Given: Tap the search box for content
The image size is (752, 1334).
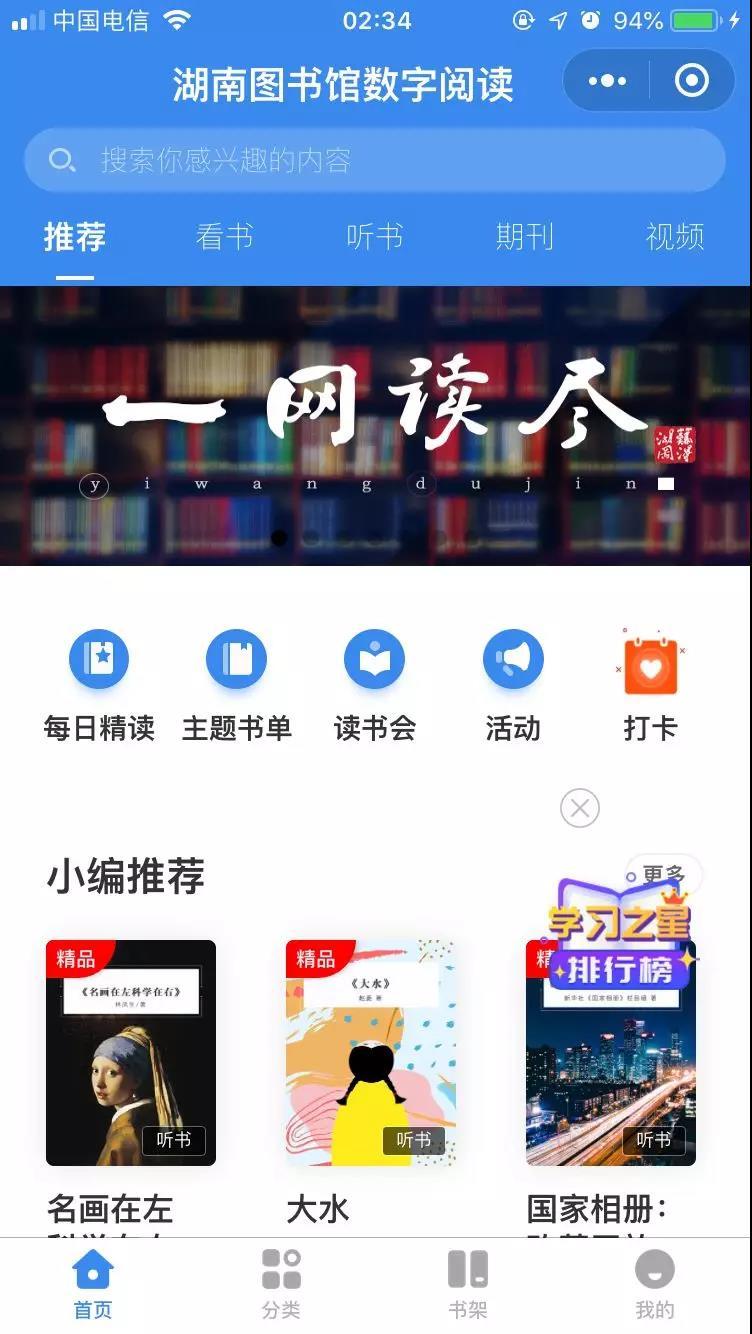Looking at the screenshot, I should point(375,160).
